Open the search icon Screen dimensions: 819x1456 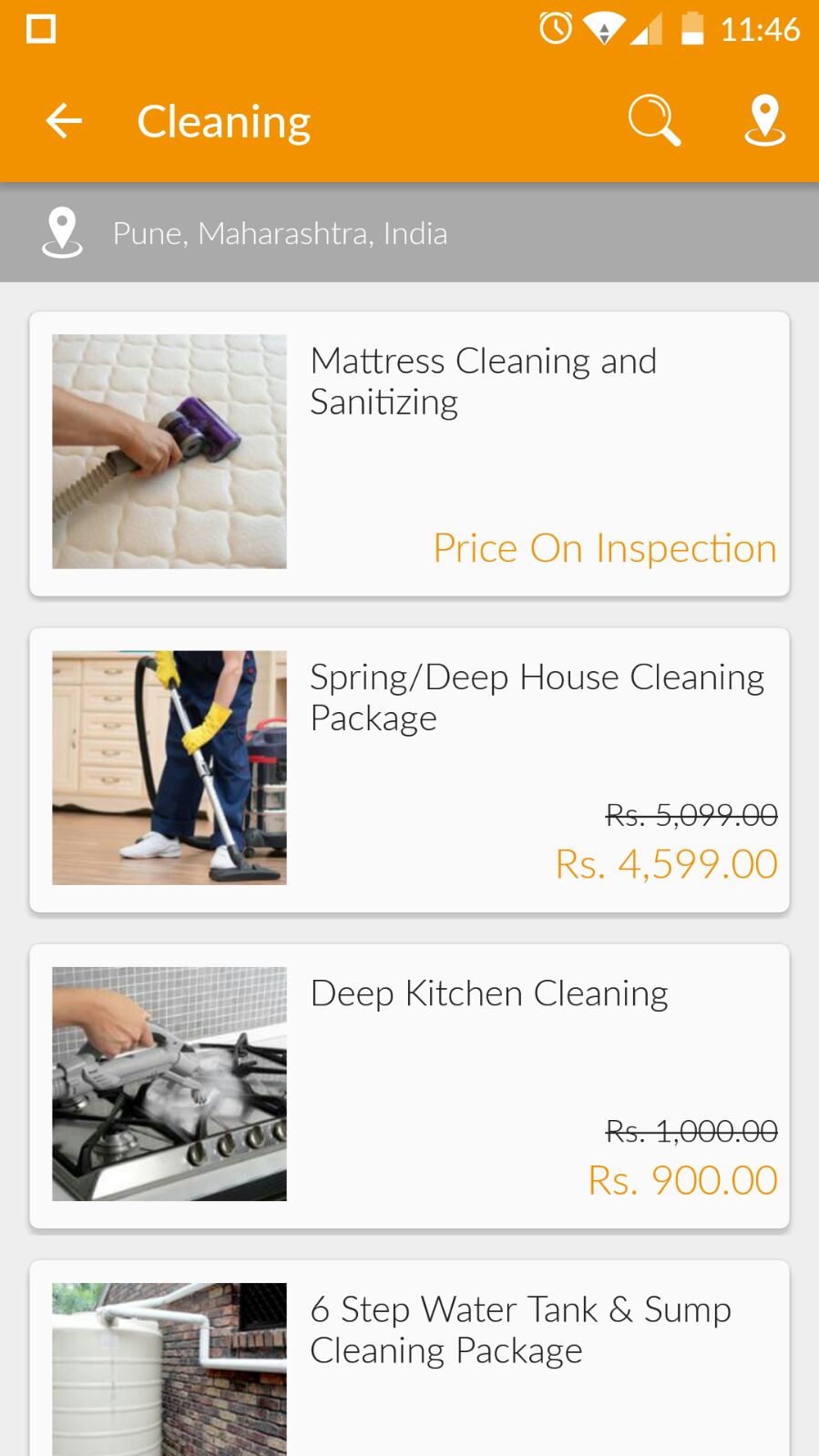(x=653, y=120)
